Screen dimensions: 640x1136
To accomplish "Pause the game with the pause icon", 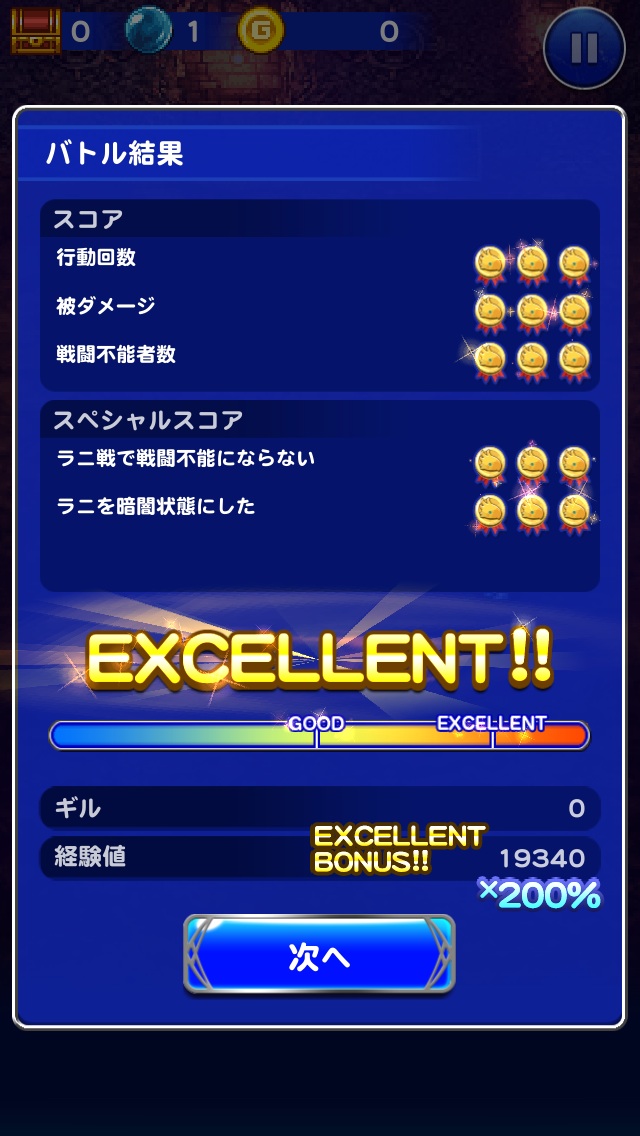I will [x=584, y=47].
